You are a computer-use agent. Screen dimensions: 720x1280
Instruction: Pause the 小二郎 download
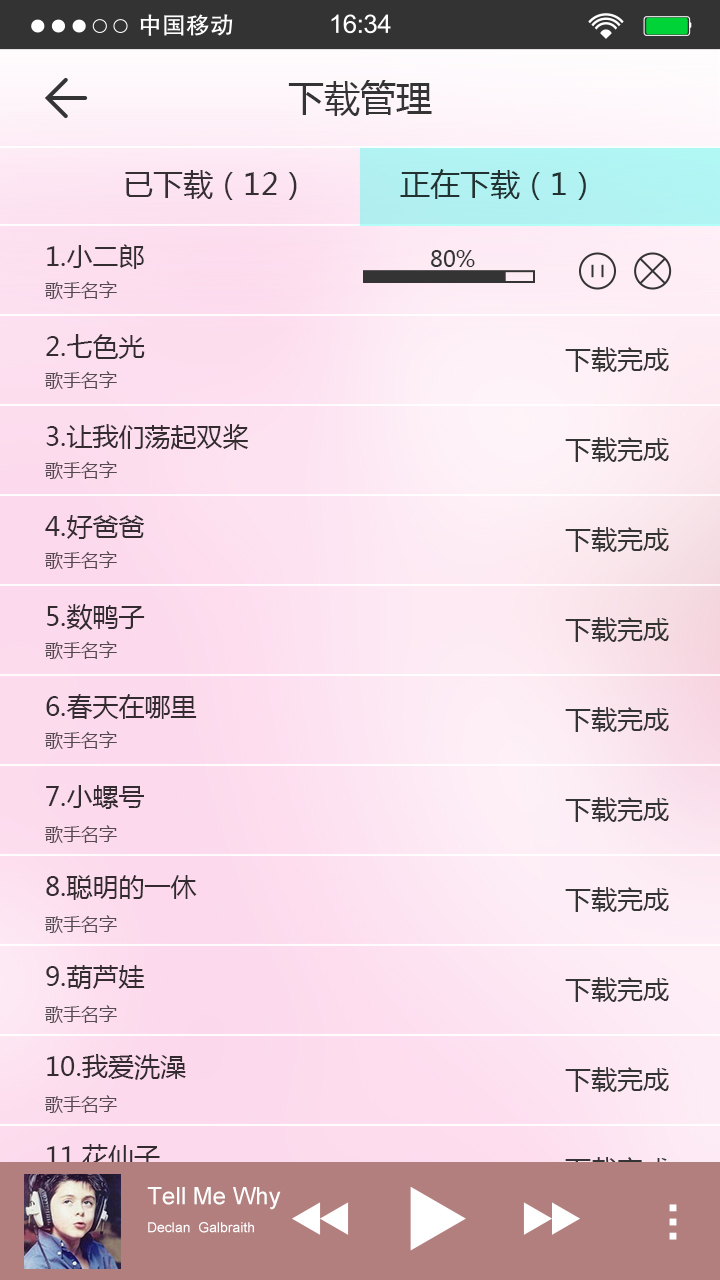[597, 271]
